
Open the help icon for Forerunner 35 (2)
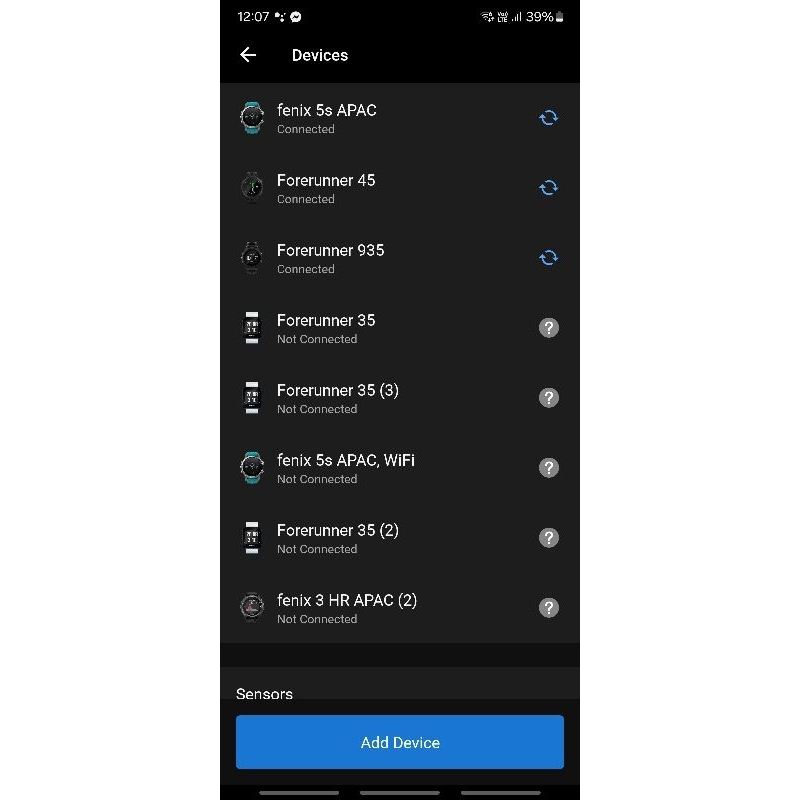(548, 537)
